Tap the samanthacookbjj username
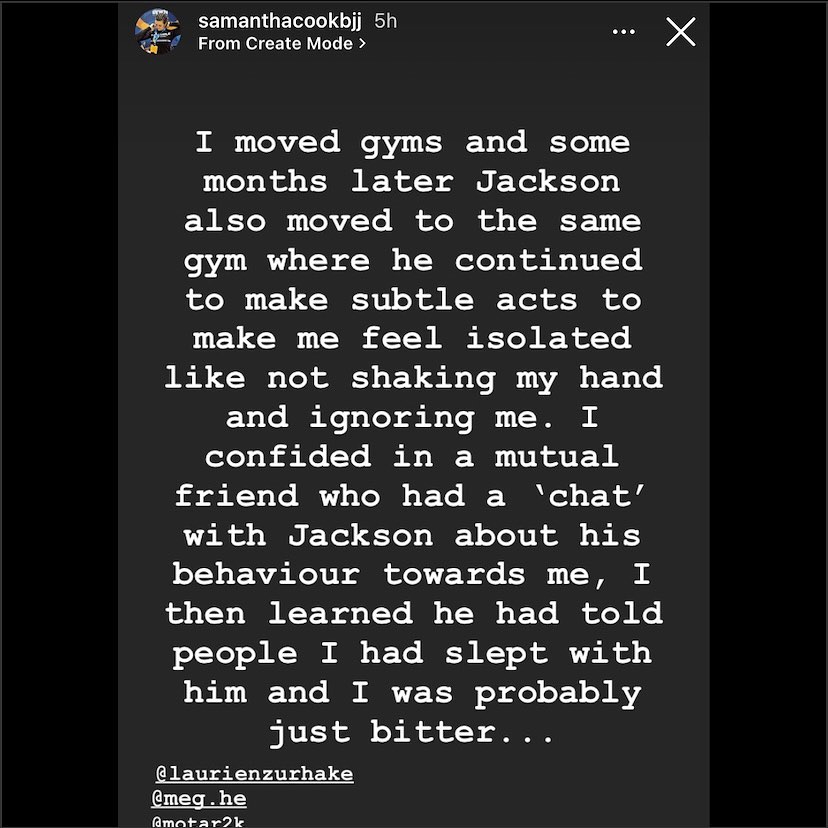 tap(281, 20)
